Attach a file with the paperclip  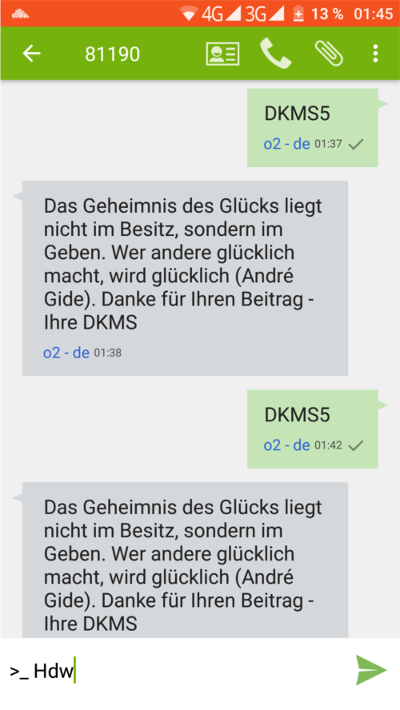329,53
